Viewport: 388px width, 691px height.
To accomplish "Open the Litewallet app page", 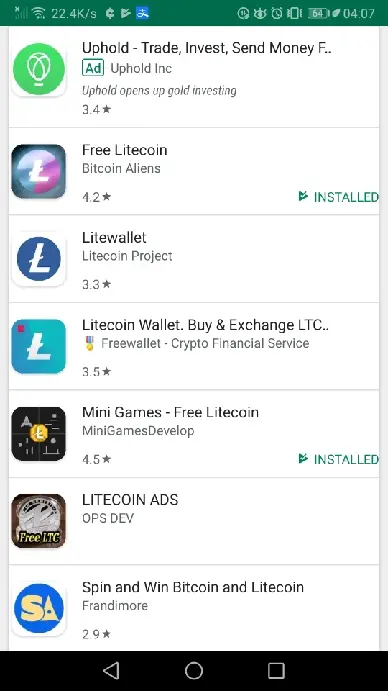I will click(x=194, y=259).
